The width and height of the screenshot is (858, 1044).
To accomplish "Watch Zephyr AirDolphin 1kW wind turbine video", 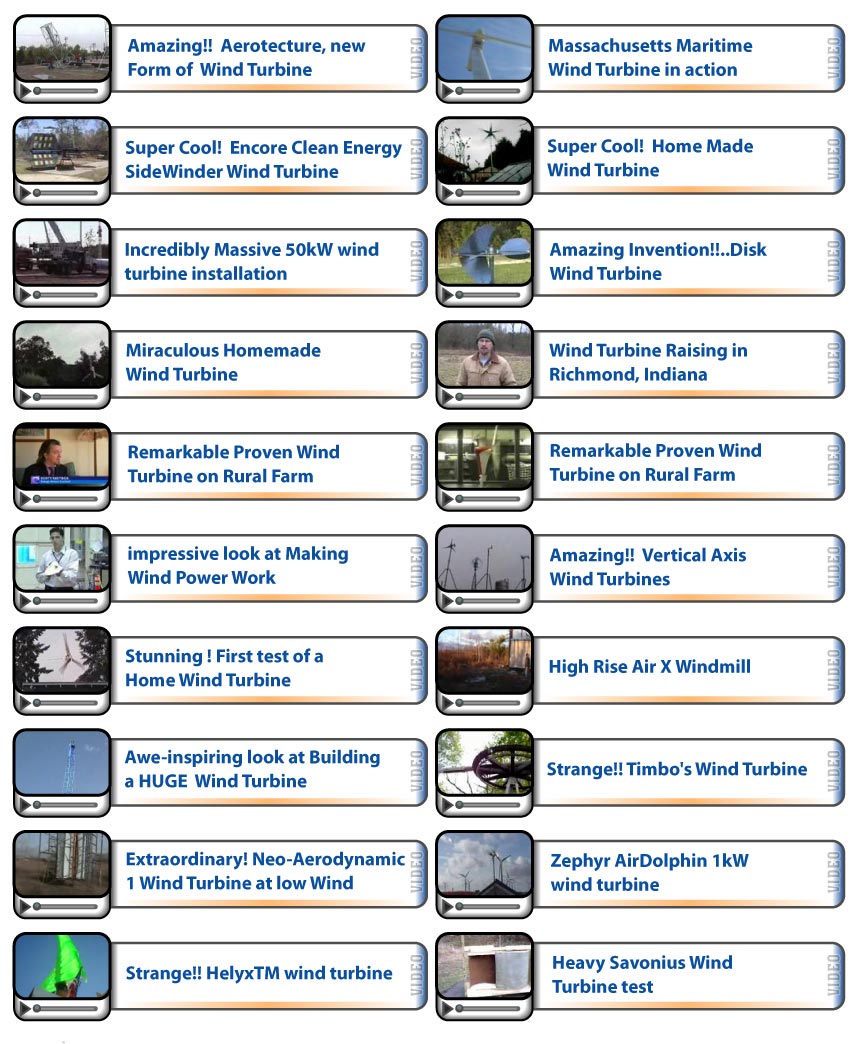I will pos(649,872).
